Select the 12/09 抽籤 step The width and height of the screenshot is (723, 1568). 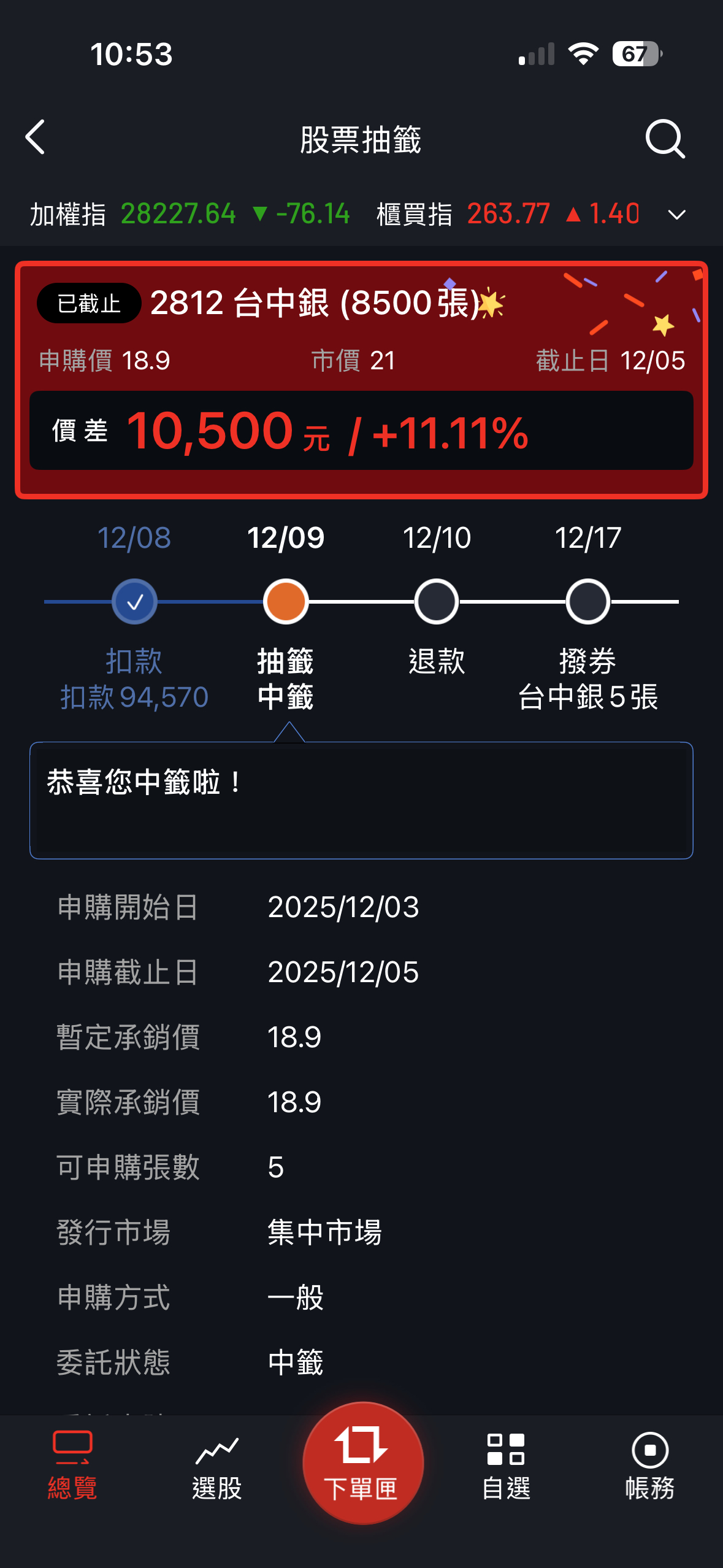[286, 602]
